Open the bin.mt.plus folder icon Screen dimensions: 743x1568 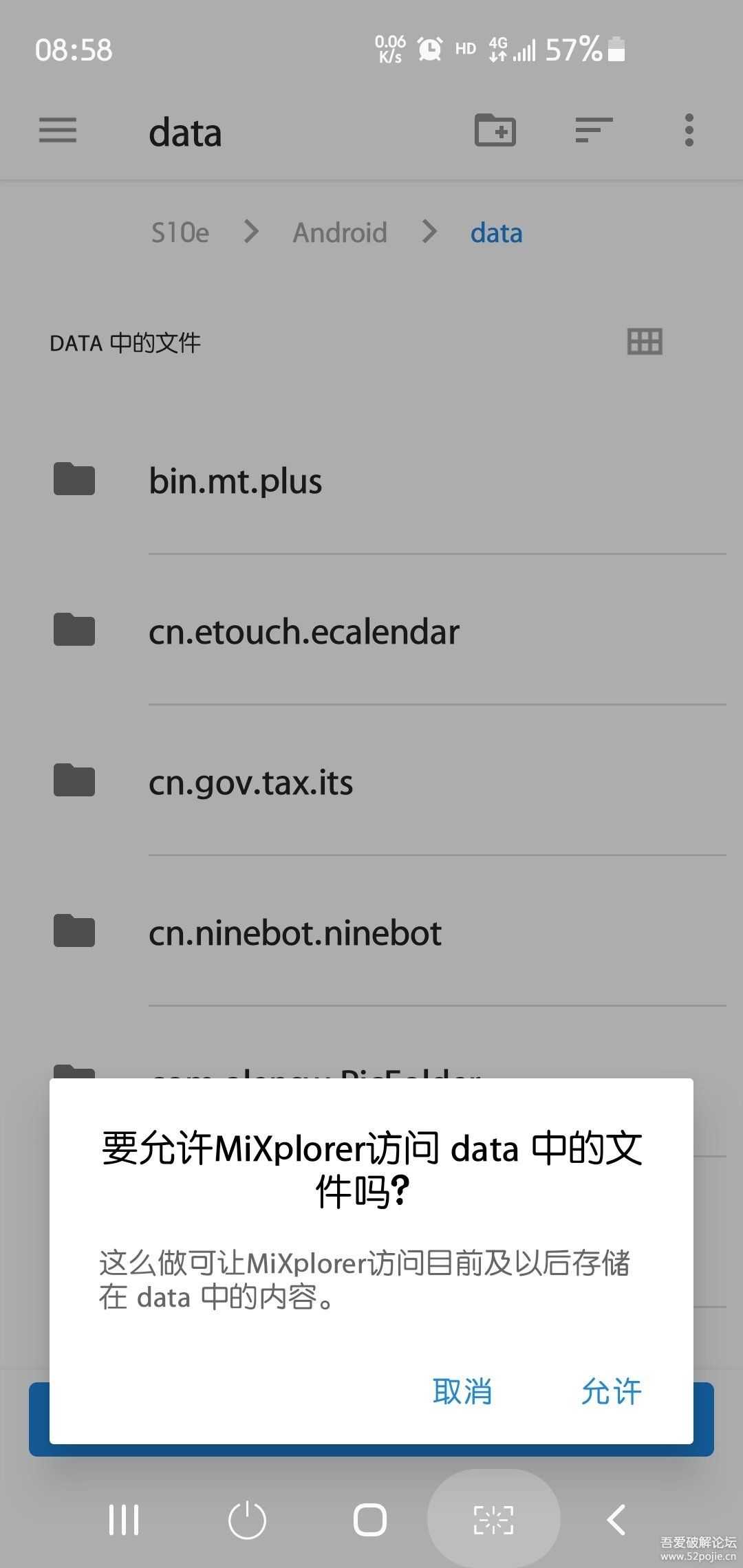74,479
